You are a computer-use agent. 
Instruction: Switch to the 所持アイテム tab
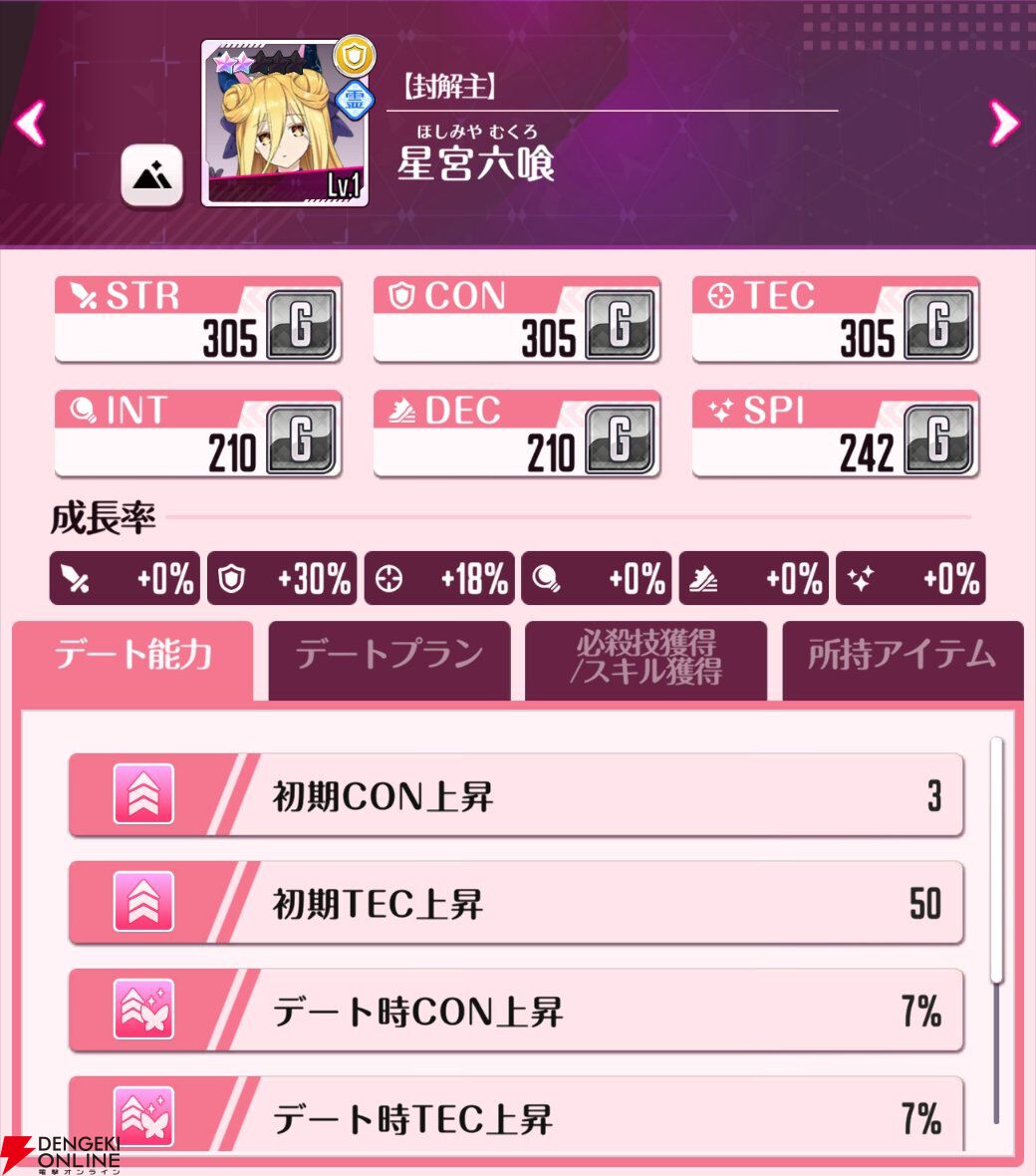tap(902, 656)
